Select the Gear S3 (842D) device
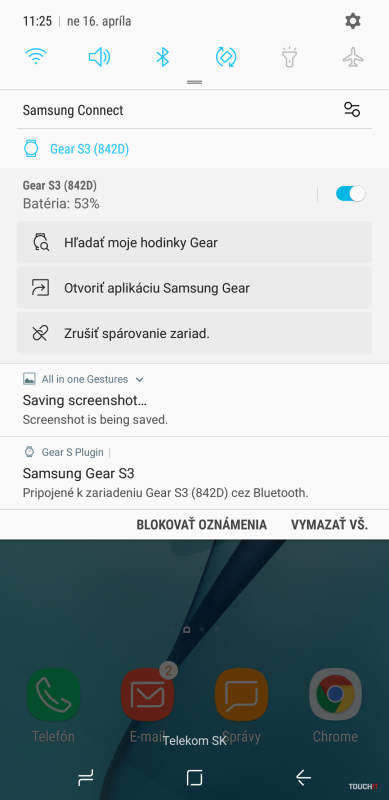The image size is (389, 800). tap(77, 149)
